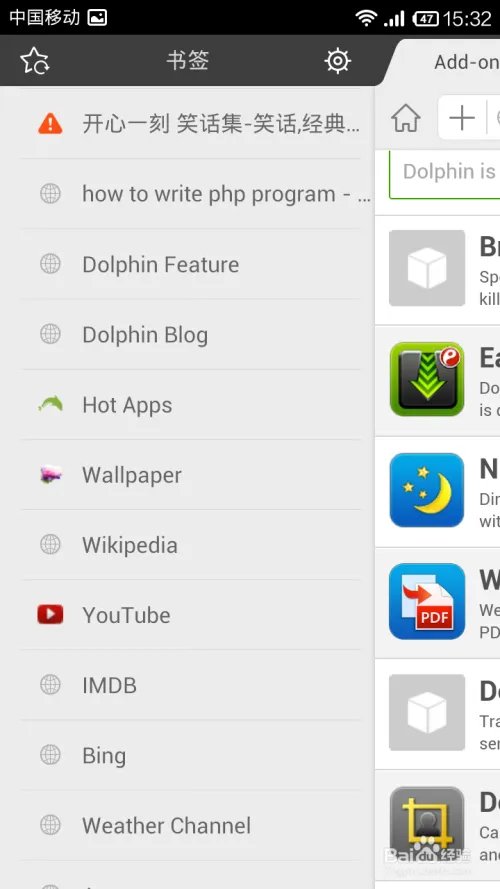Open the IMDB bookmark
This screenshot has width=500, height=889.
tap(190, 685)
